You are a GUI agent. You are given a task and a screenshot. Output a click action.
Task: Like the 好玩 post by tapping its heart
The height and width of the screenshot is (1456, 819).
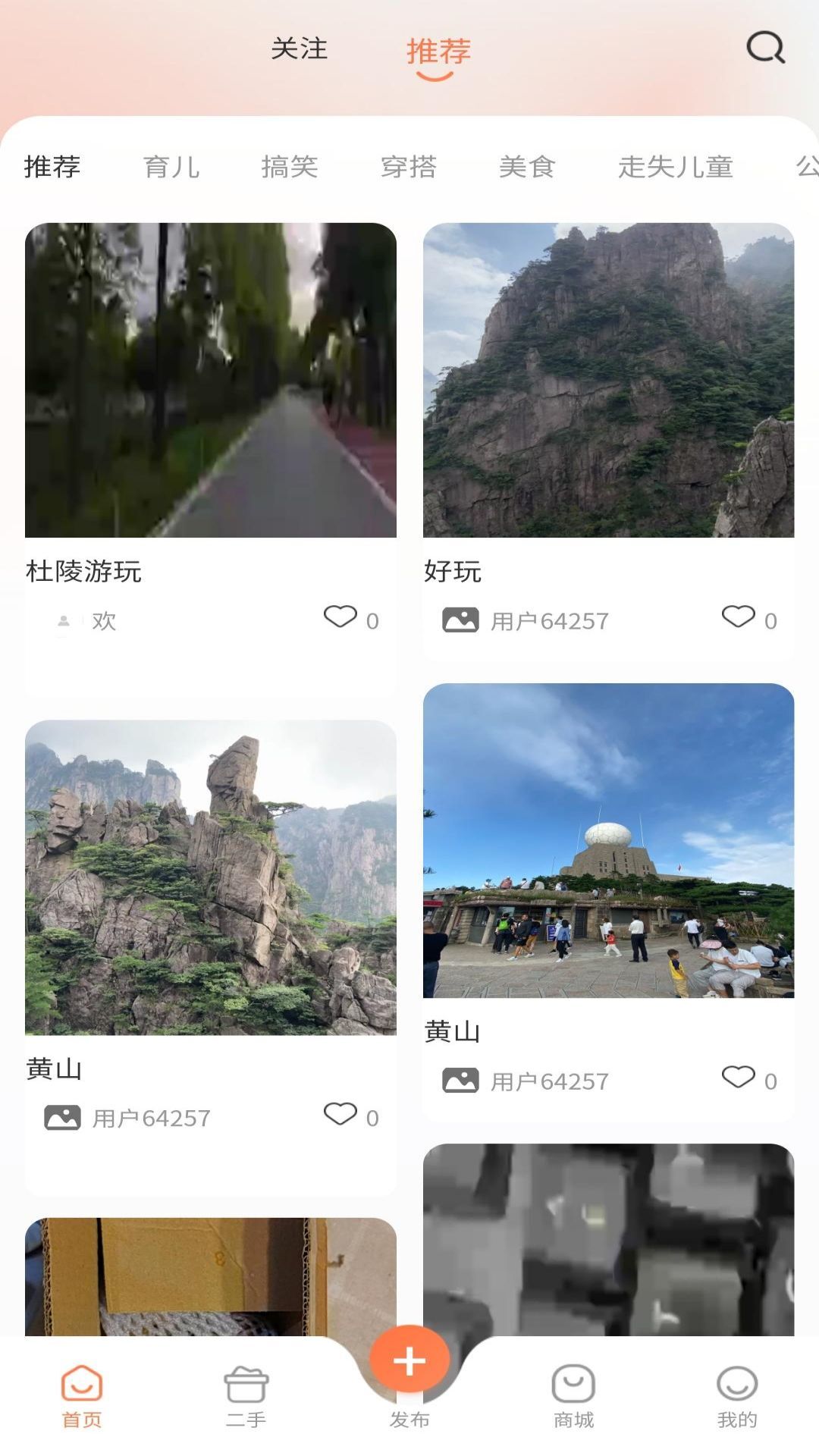tap(737, 618)
